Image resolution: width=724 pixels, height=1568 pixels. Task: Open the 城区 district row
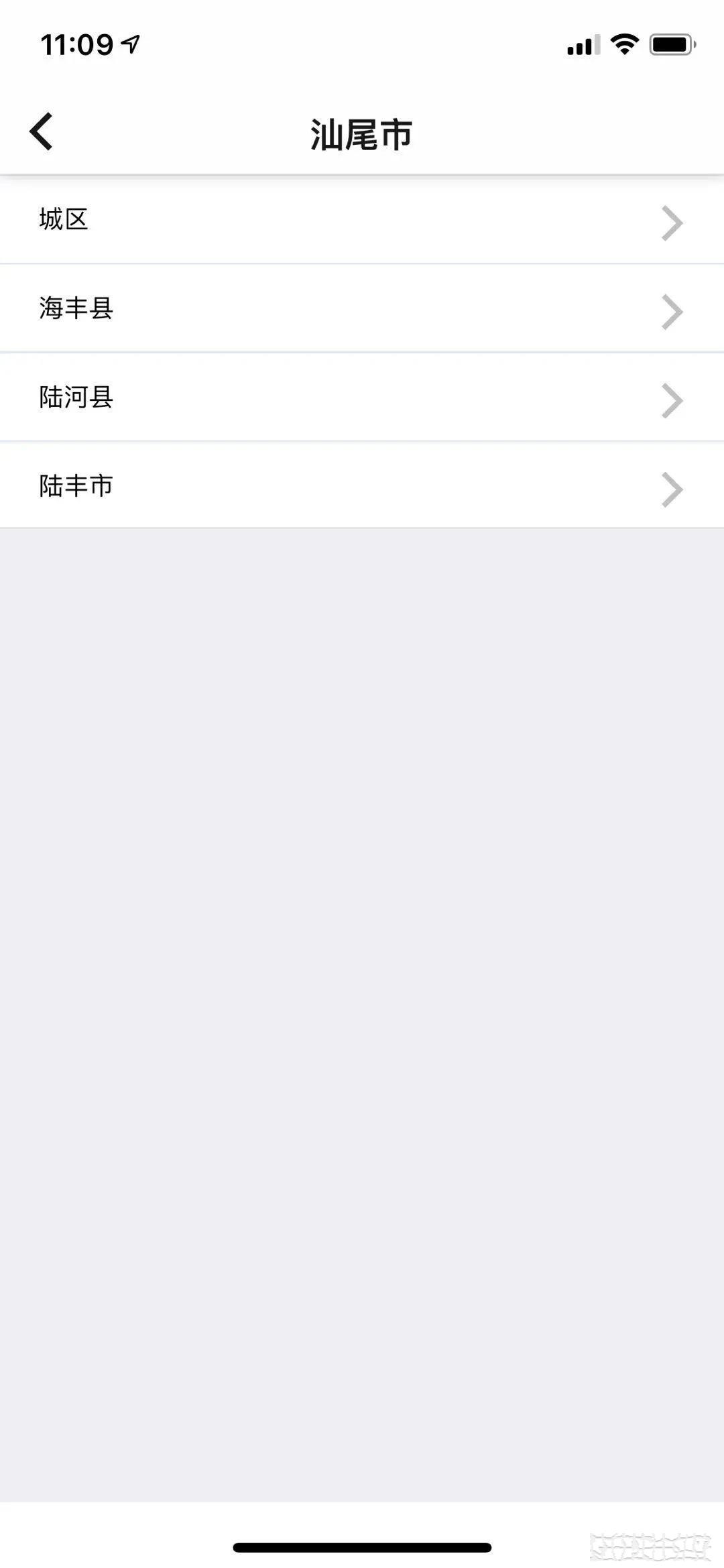coord(362,220)
